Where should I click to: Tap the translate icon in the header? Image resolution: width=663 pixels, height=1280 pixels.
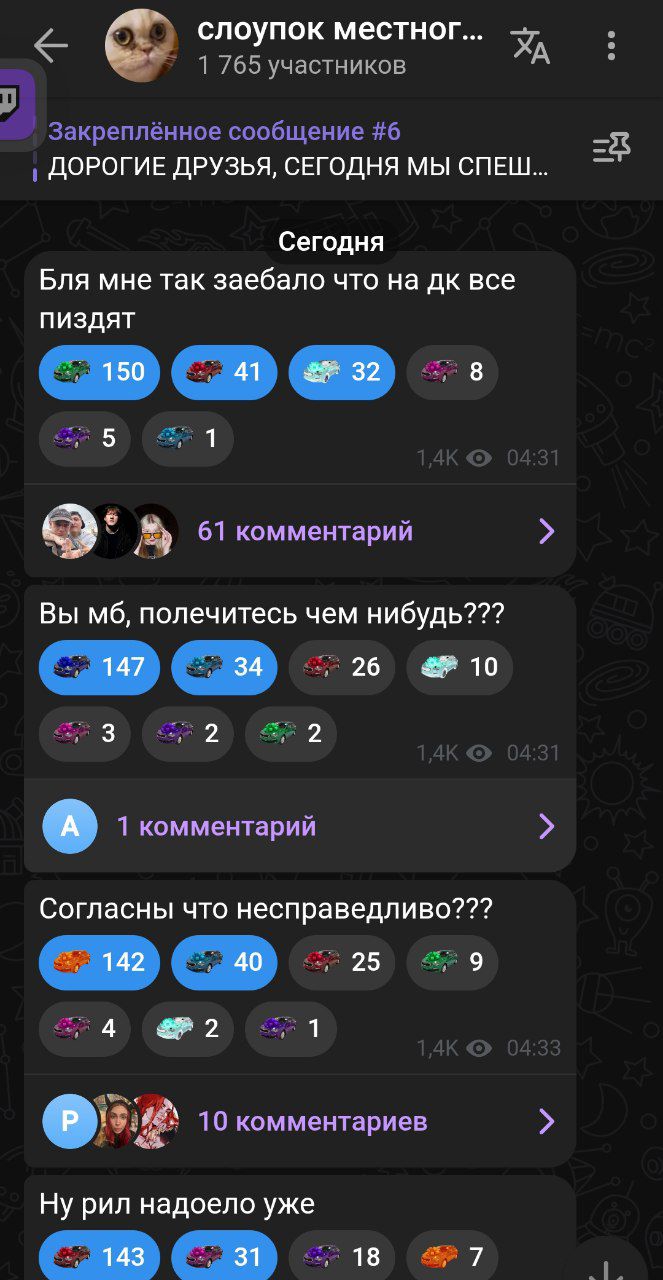[530, 46]
